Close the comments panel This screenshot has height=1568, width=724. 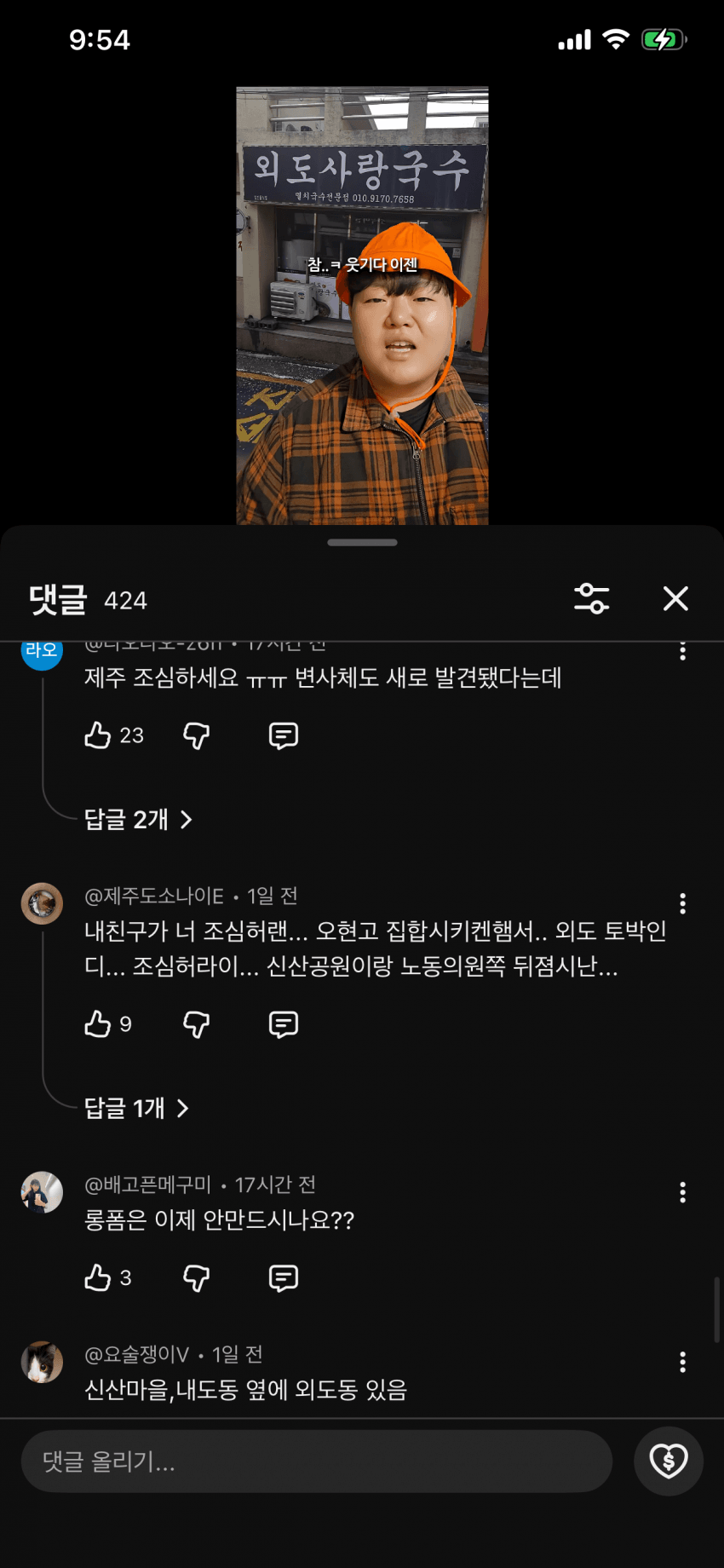(x=675, y=599)
